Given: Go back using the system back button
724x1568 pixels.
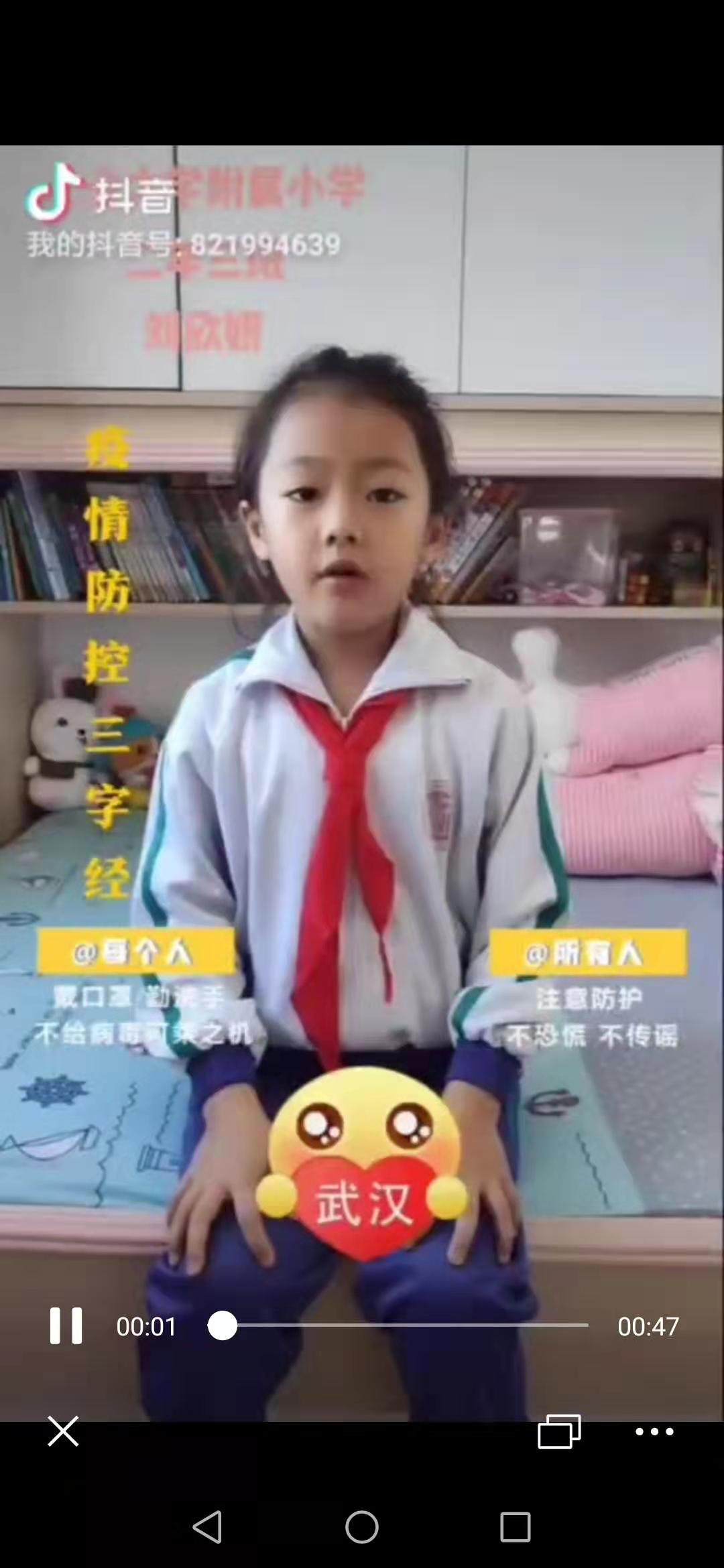Looking at the screenshot, I should coord(207,1527).
